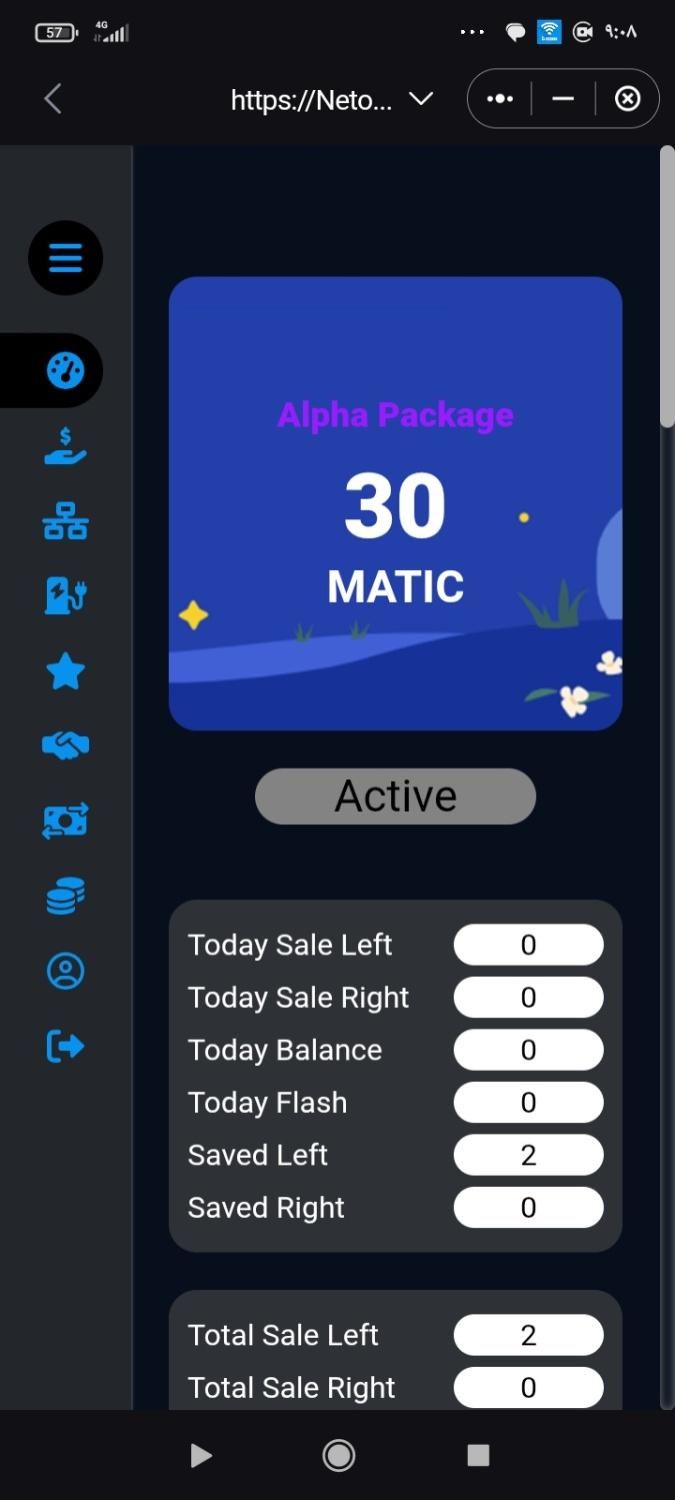Viewport: 675px width, 1500px height.
Task: Tap the system home button
Action: (338, 1455)
